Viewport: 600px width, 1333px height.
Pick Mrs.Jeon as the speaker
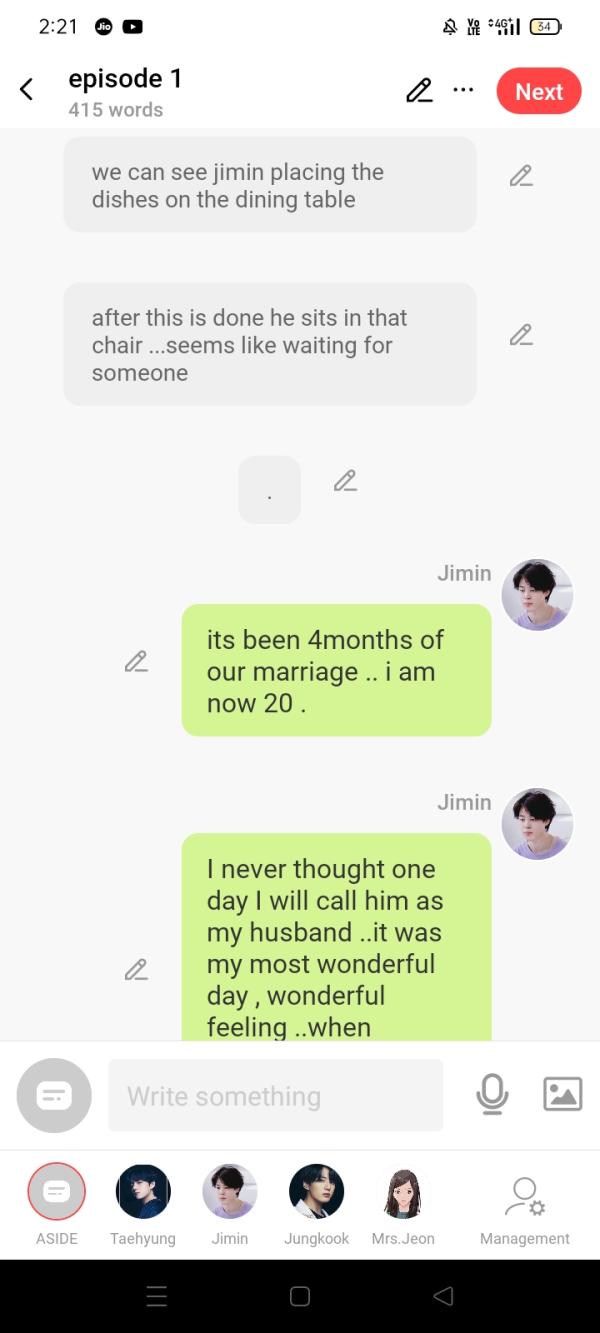point(403,1191)
